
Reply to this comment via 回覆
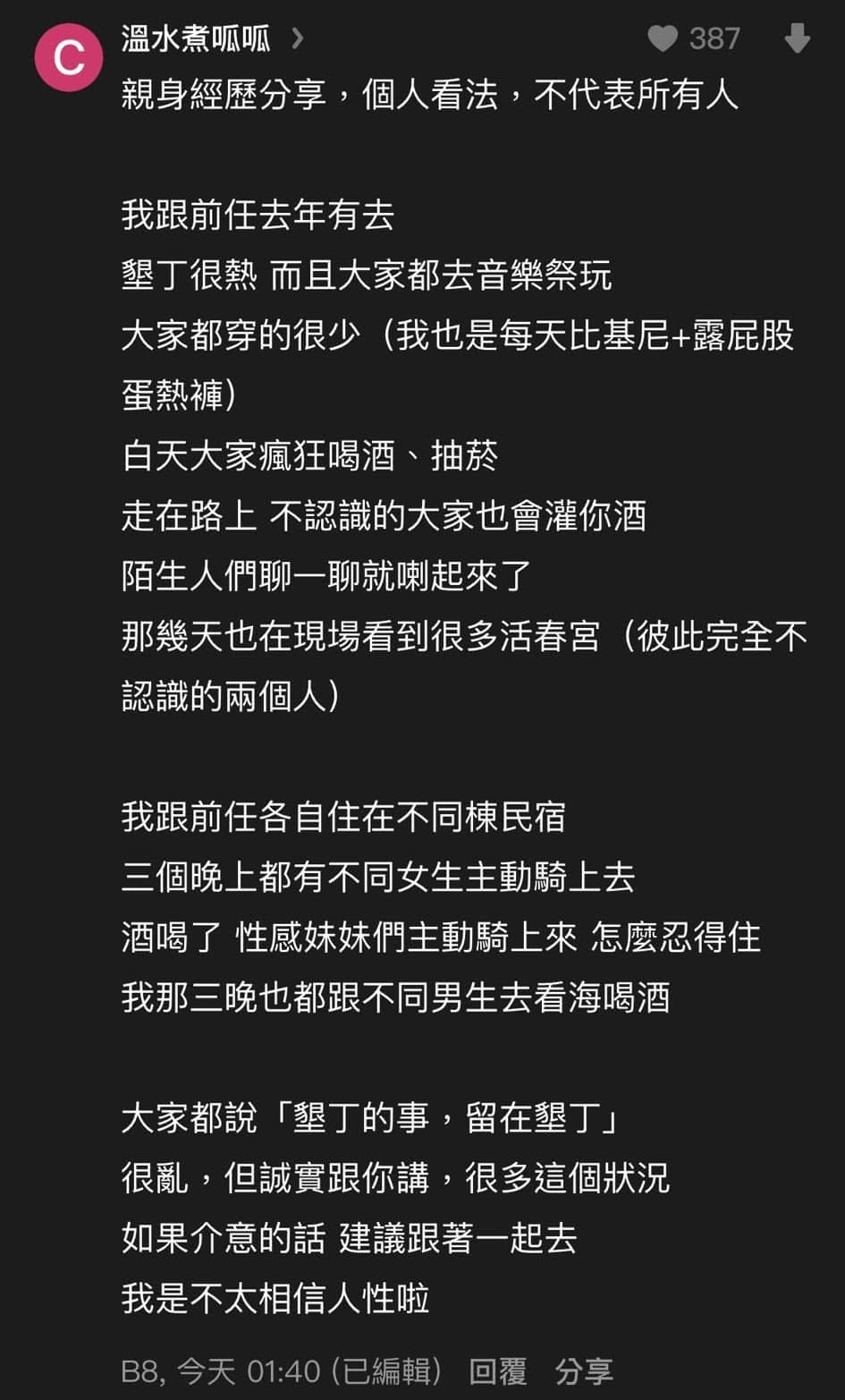coord(497,1370)
